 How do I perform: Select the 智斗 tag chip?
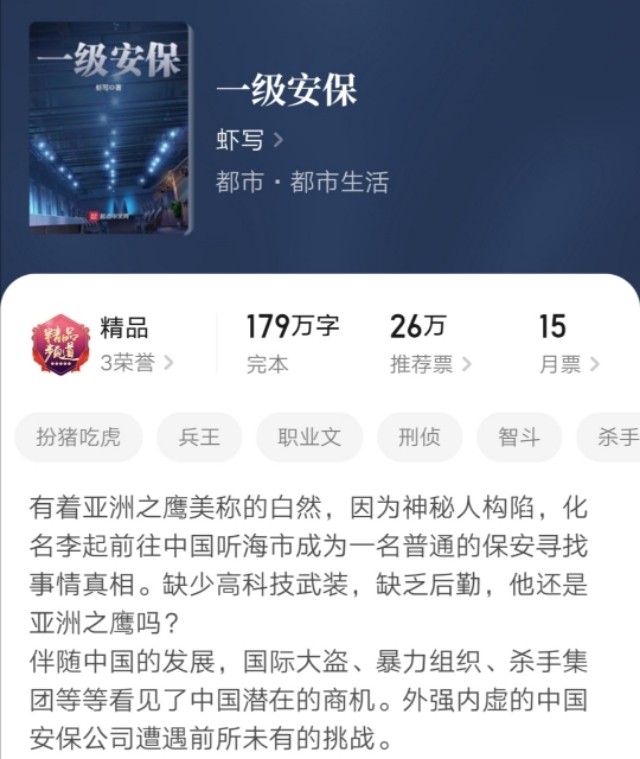(519, 438)
